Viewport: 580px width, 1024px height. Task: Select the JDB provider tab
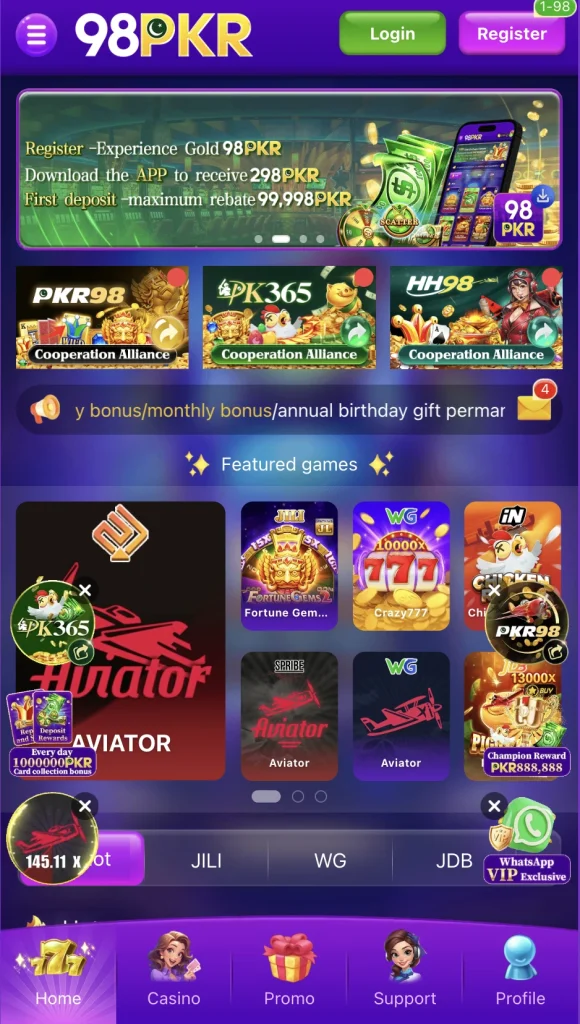454,861
